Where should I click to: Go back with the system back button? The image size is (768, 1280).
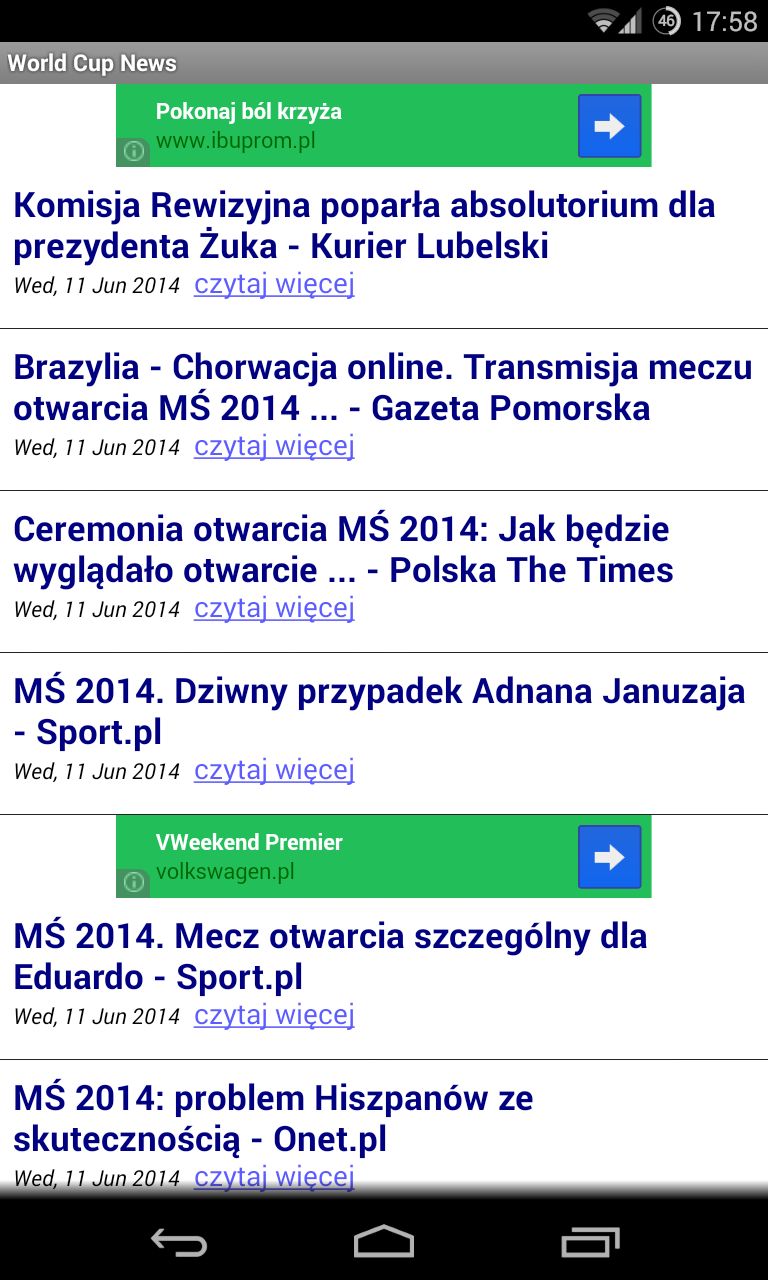click(179, 1242)
